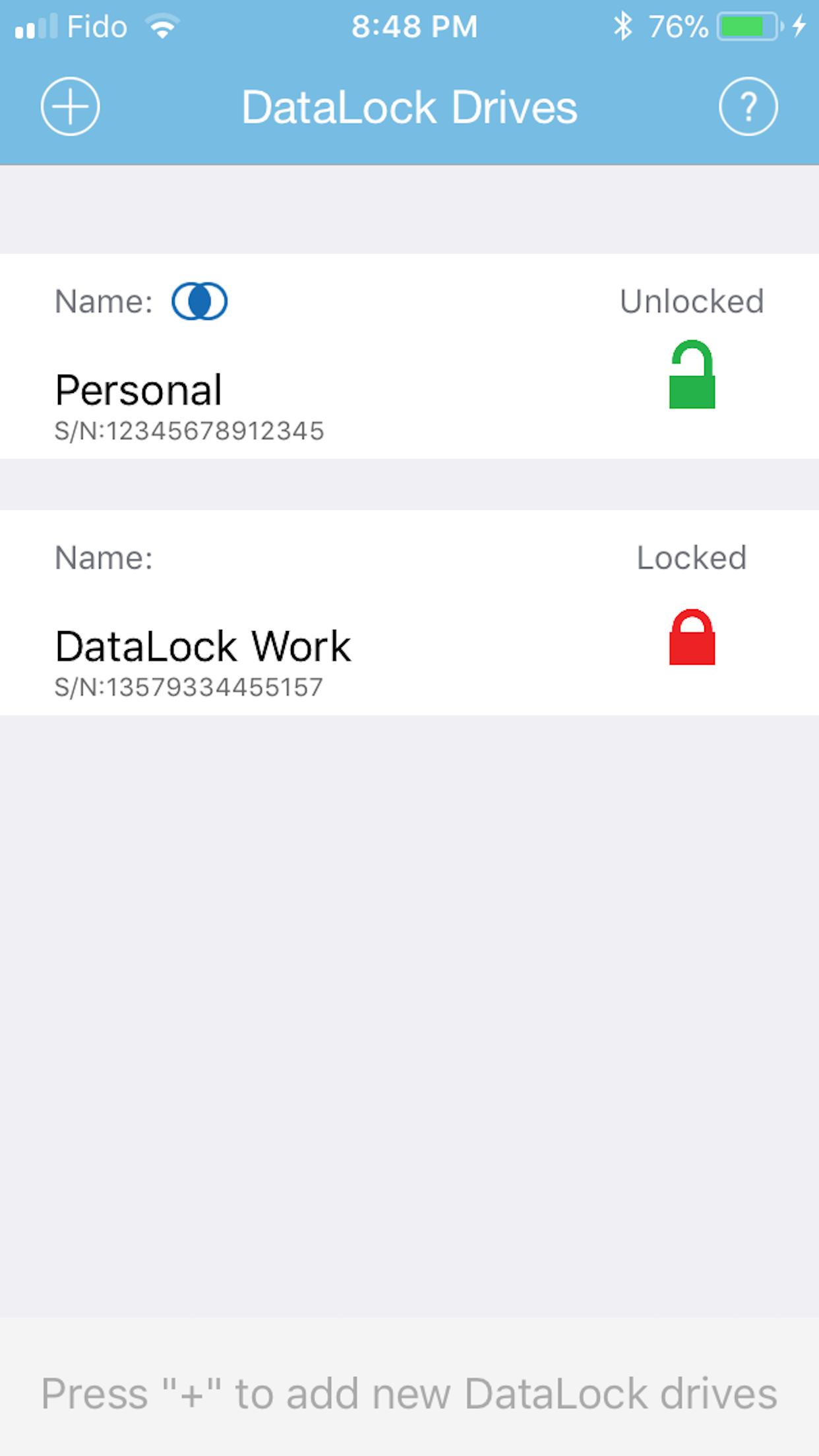
Task: Tap the plus icon to add drive
Action: click(x=70, y=106)
